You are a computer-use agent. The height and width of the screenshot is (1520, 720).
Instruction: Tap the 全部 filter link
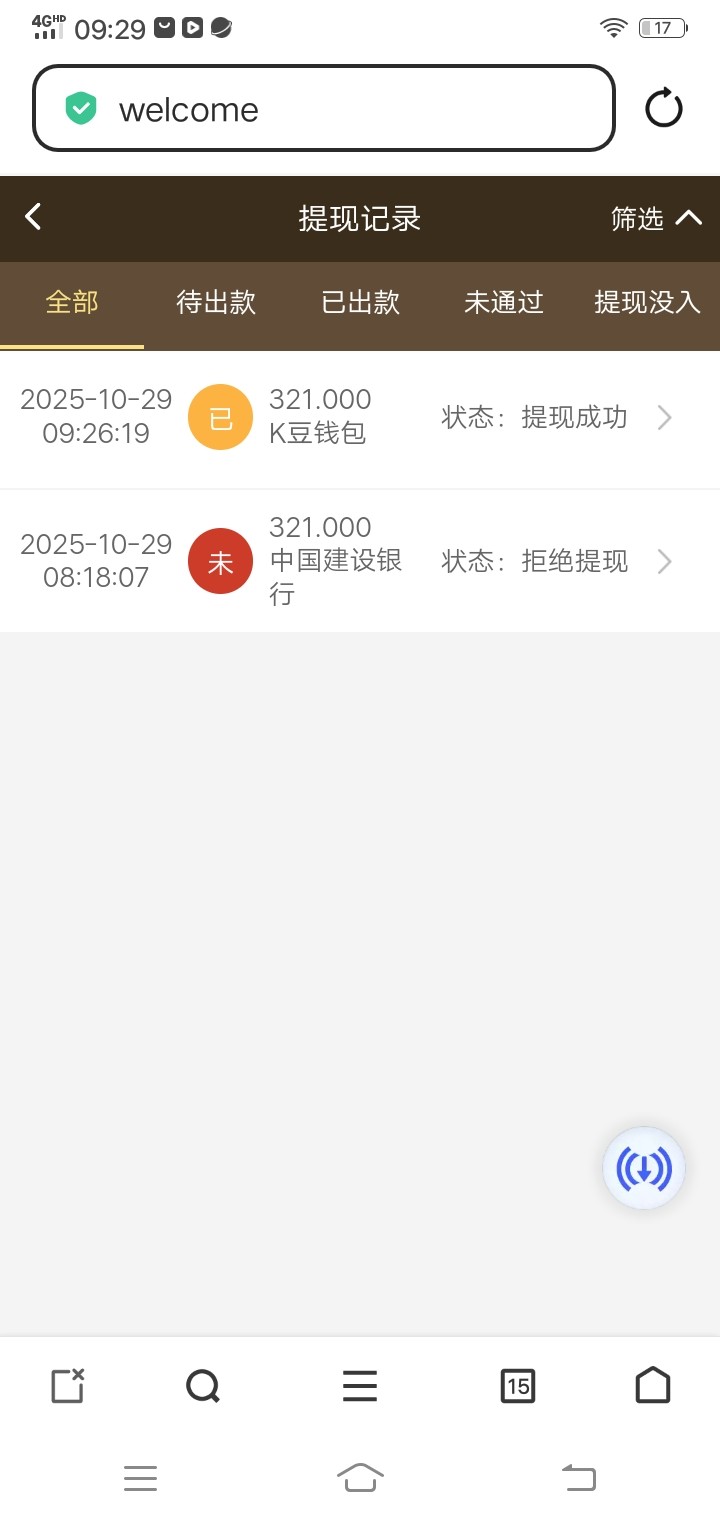pos(70,303)
